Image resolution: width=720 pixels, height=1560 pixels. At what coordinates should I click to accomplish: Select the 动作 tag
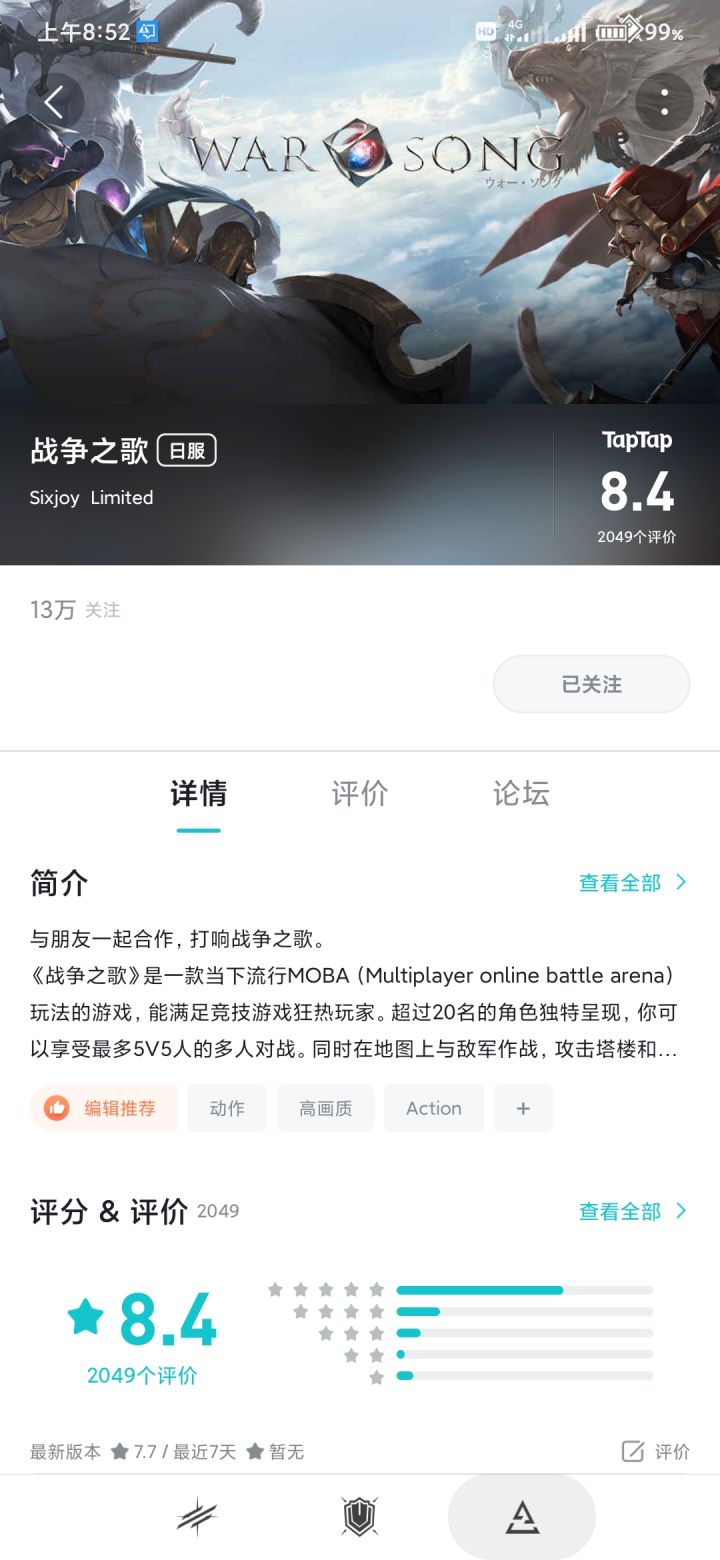(227, 1108)
